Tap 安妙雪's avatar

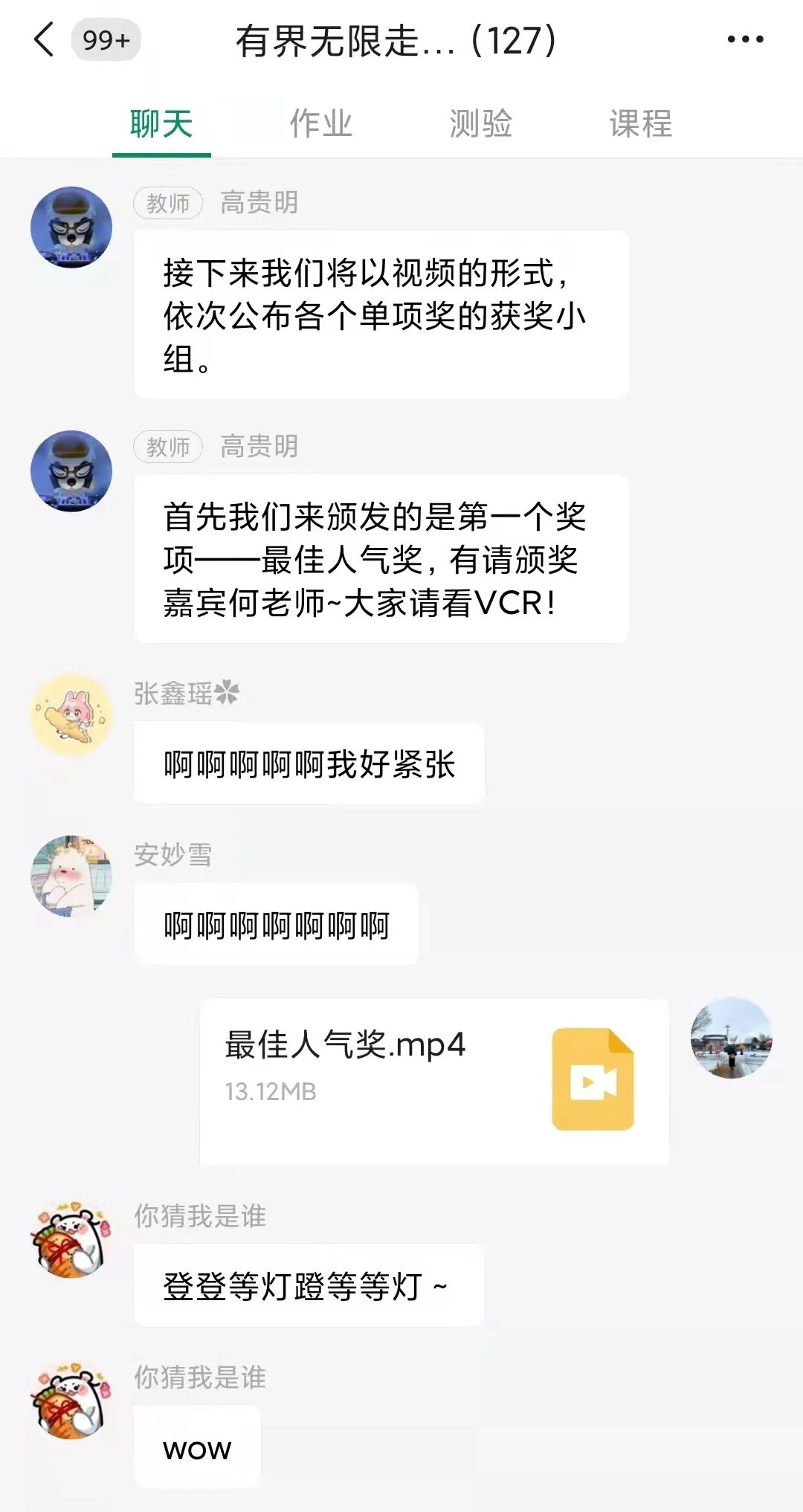[71, 876]
